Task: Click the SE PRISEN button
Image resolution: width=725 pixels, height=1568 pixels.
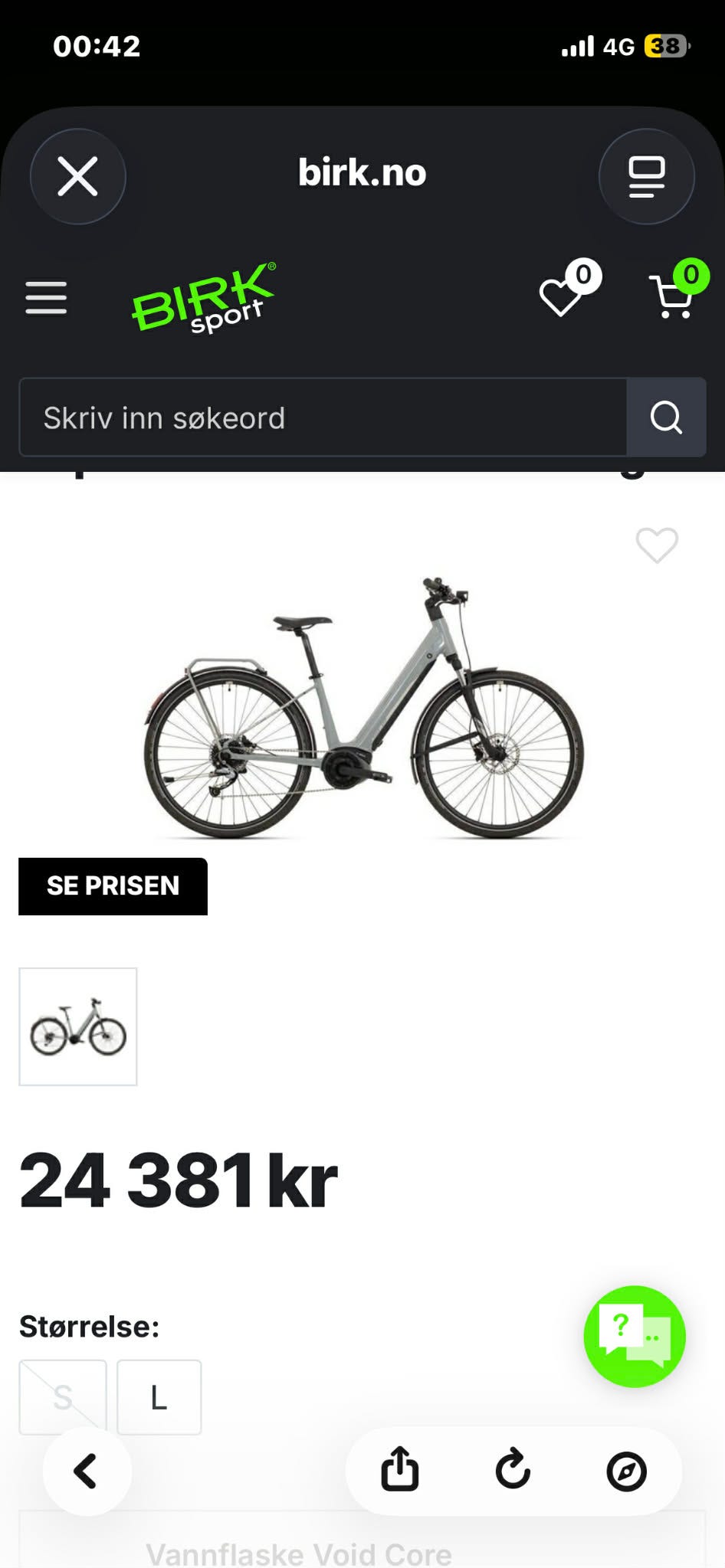Action: pos(112,885)
